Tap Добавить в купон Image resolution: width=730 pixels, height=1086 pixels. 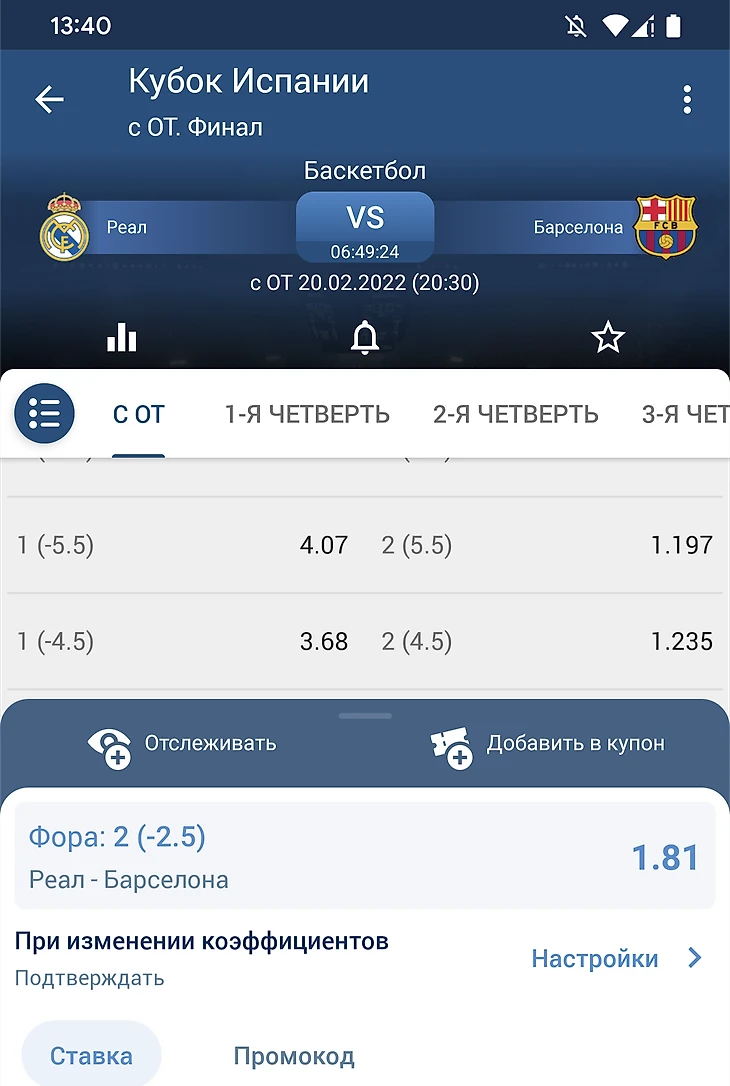547,744
